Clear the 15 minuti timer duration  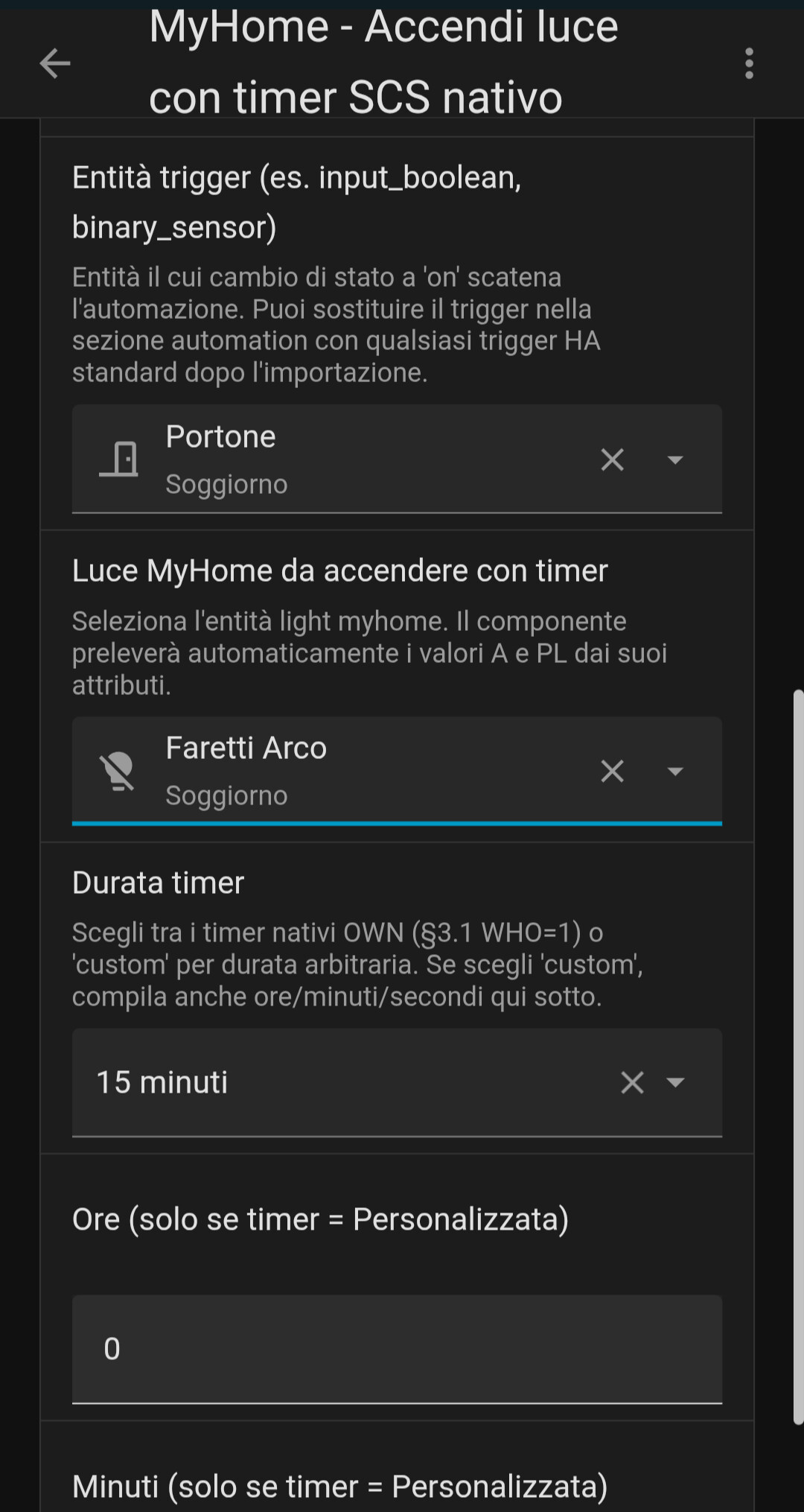[632, 1082]
